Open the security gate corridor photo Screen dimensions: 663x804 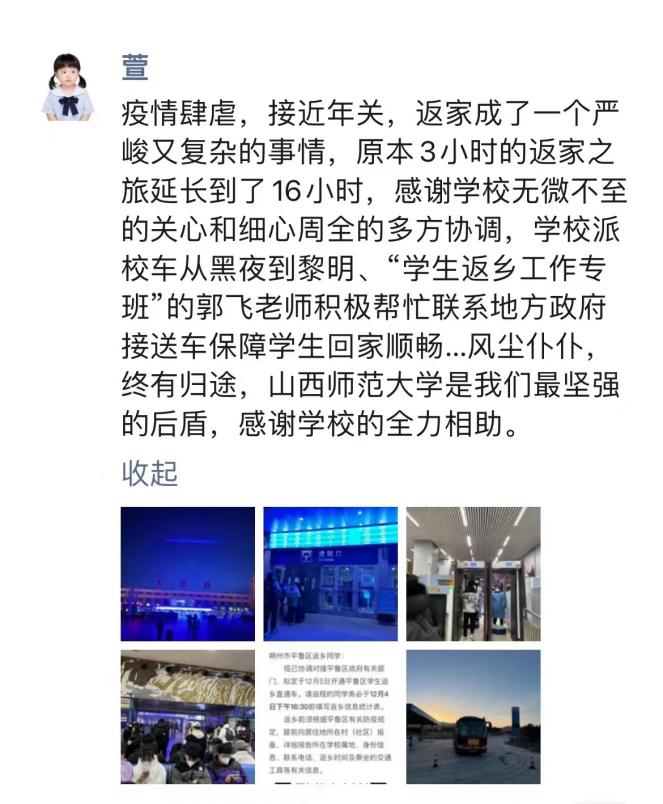473,573
